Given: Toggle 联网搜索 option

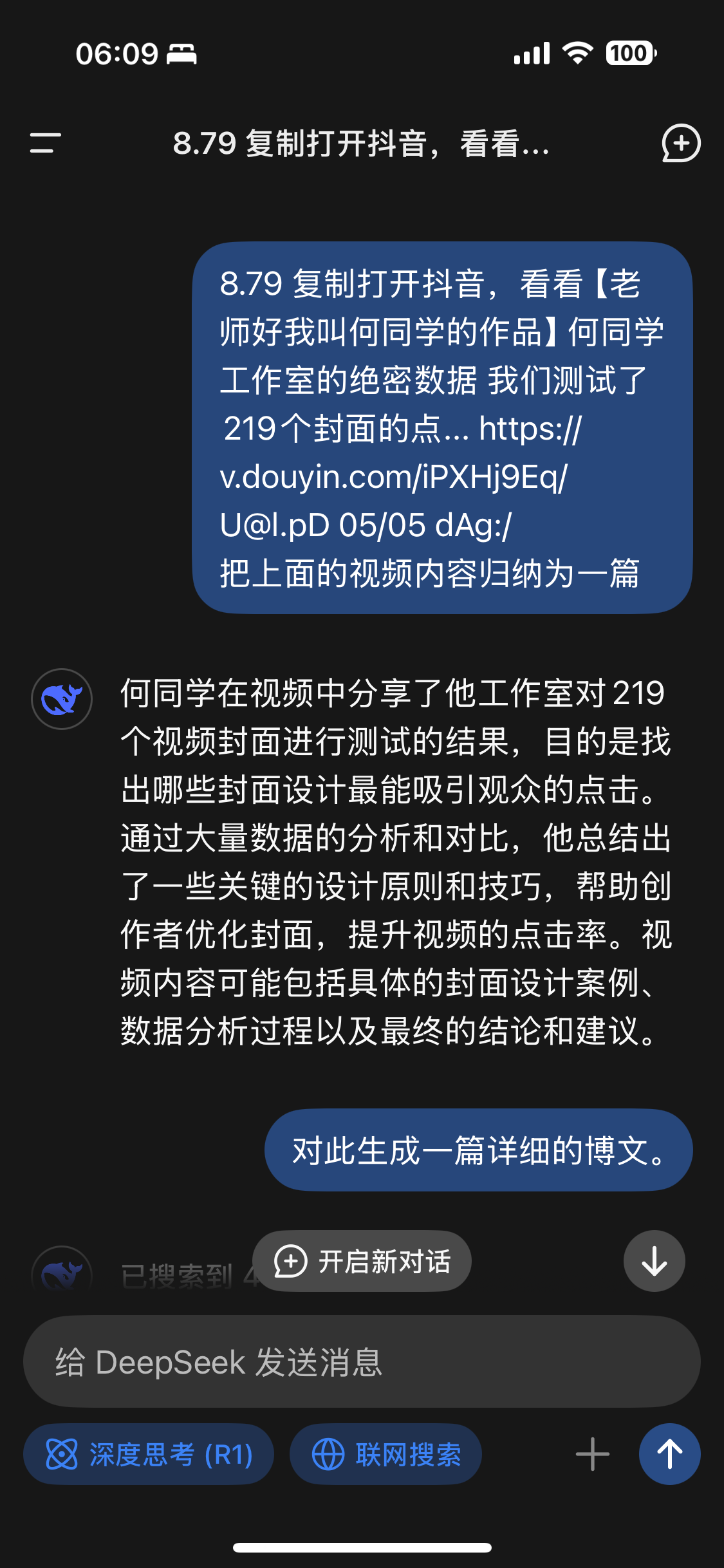Looking at the screenshot, I should (385, 1454).
